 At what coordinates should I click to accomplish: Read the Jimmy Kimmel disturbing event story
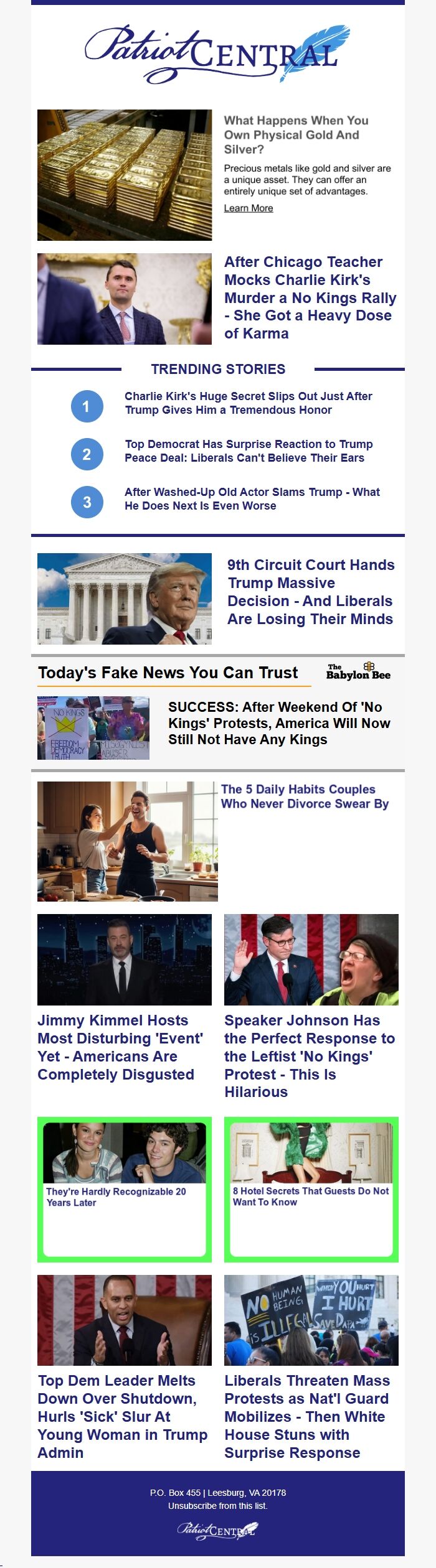click(x=120, y=1047)
